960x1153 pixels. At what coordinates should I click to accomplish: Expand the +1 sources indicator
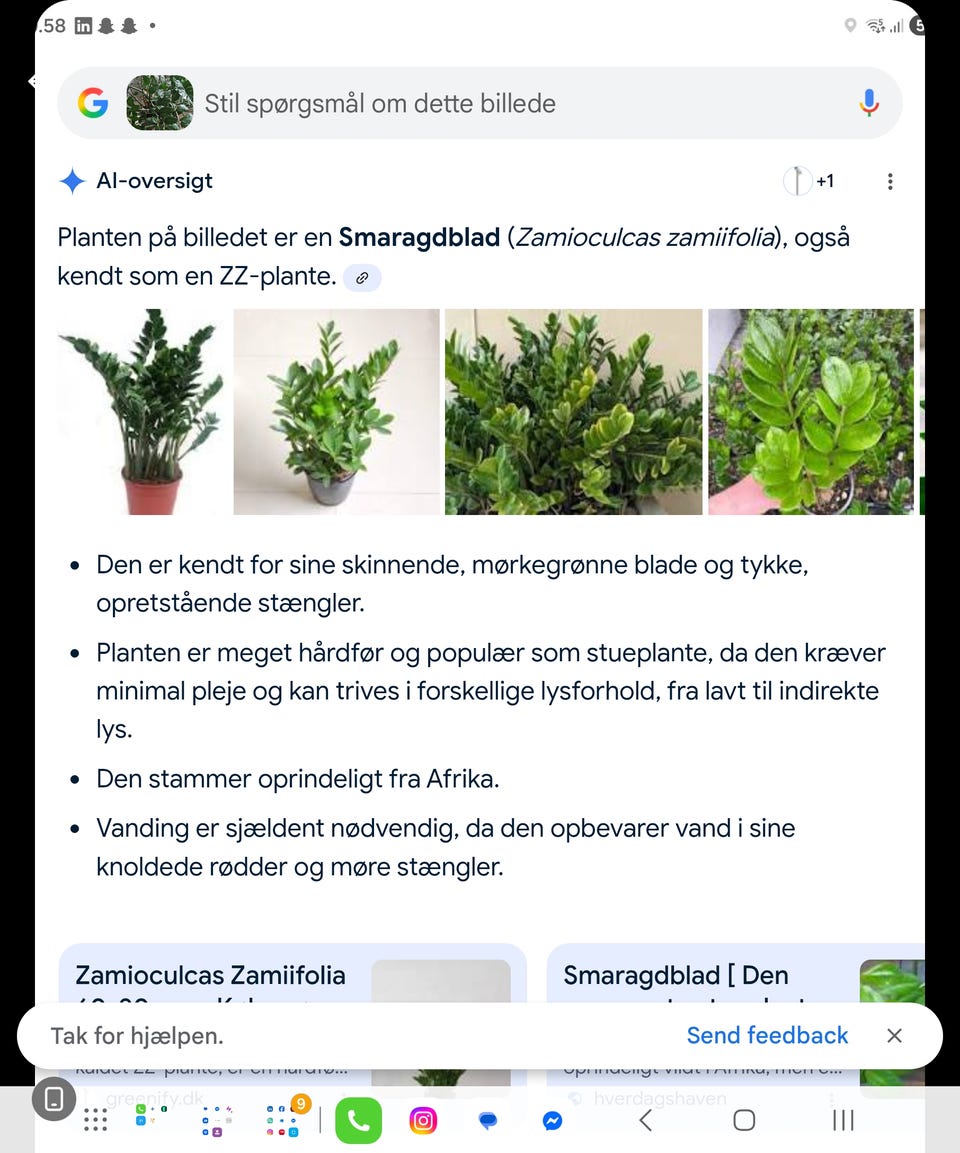(x=810, y=181)
